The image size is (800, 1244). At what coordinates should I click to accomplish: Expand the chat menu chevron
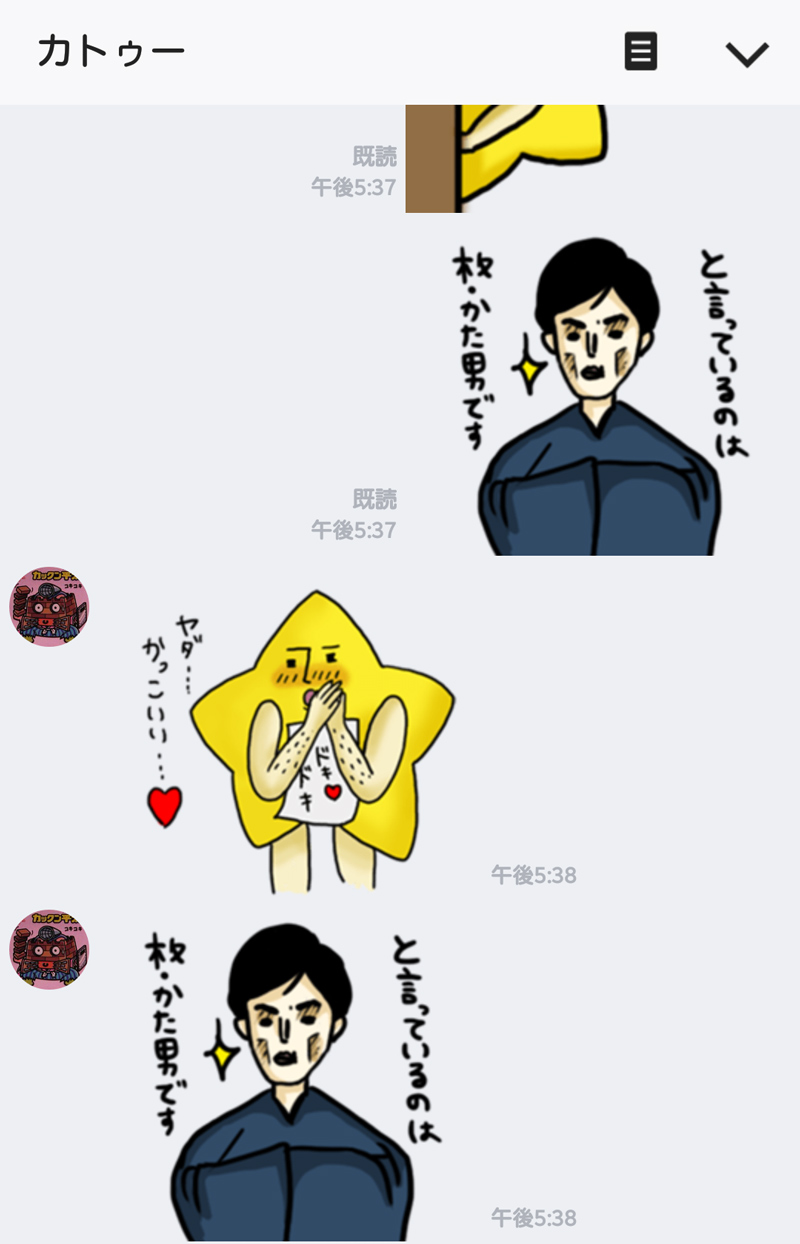click(x=747, y=54)
